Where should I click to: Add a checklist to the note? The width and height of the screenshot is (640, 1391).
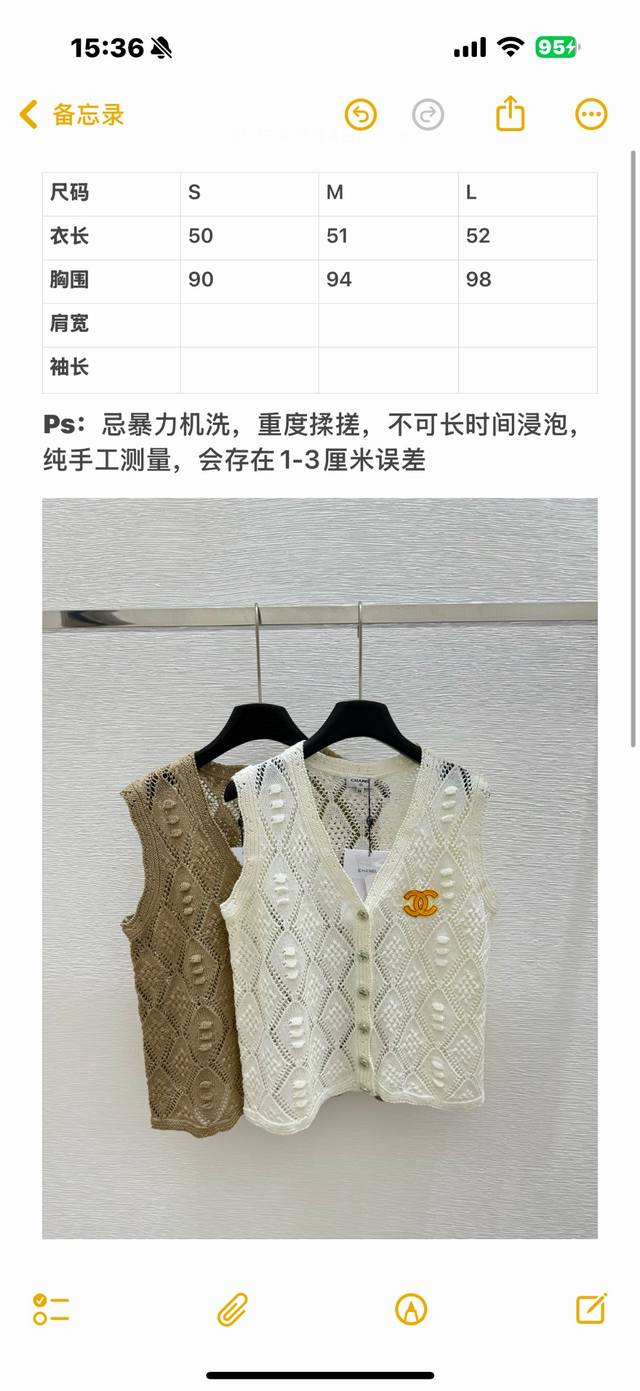coord(50,1308)
